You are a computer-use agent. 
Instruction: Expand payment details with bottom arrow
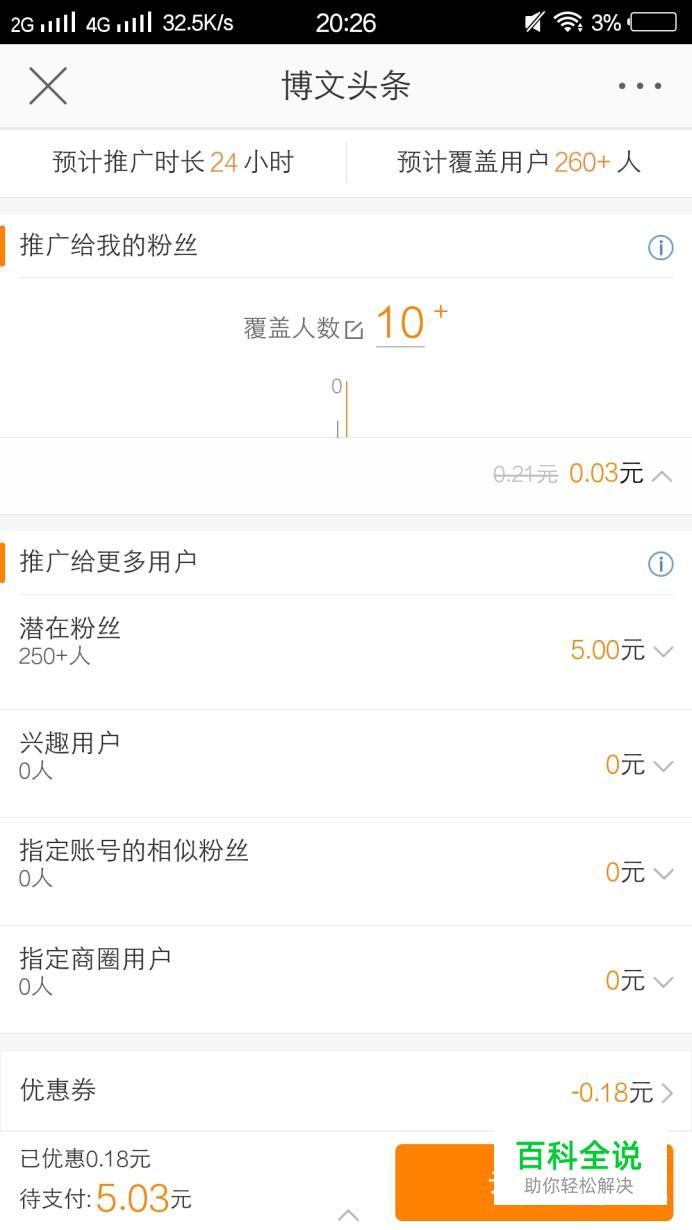coord(348,1215)
